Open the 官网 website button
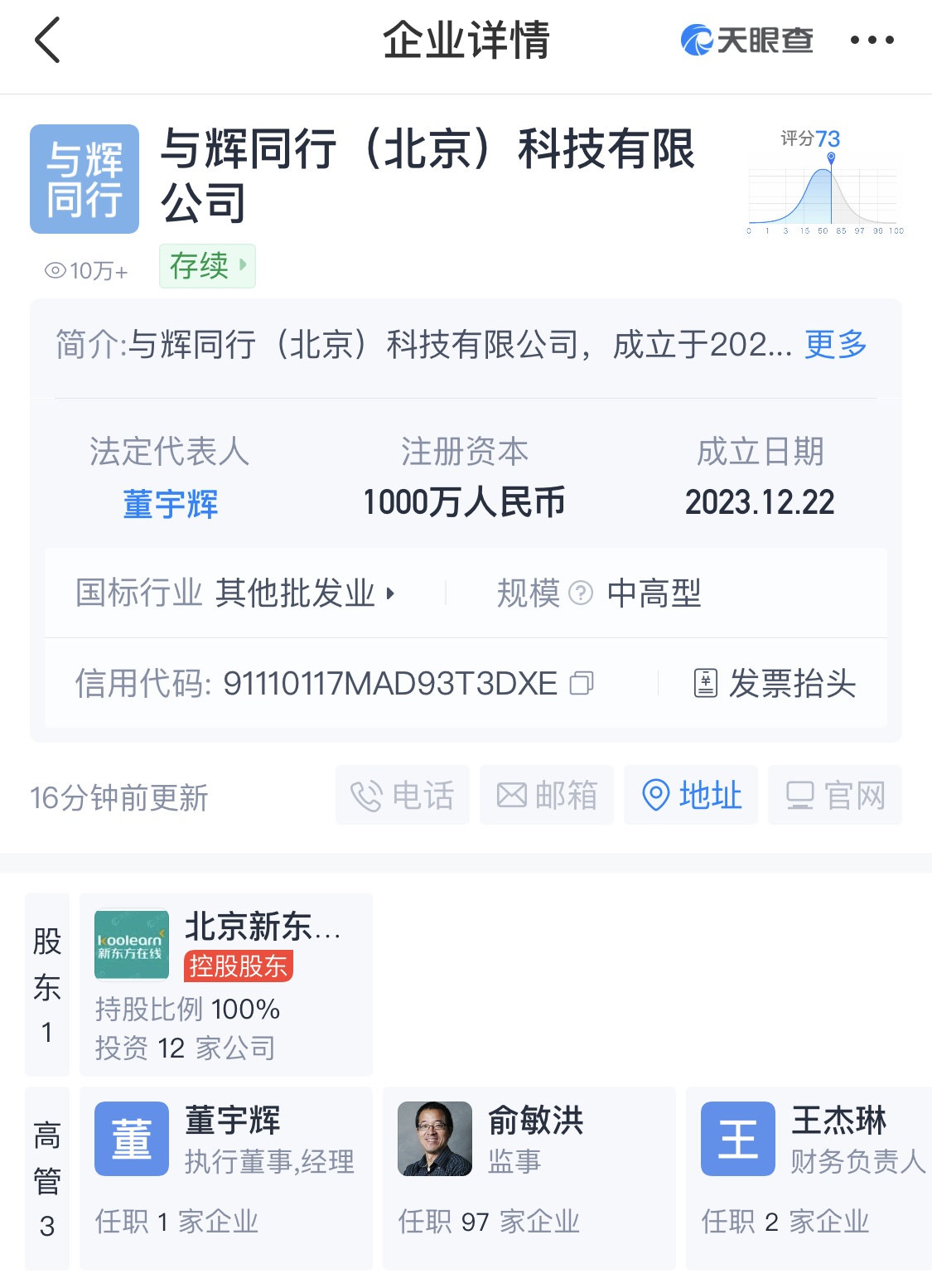Screen dimensions: 932x1288 (x=834, y=796)
